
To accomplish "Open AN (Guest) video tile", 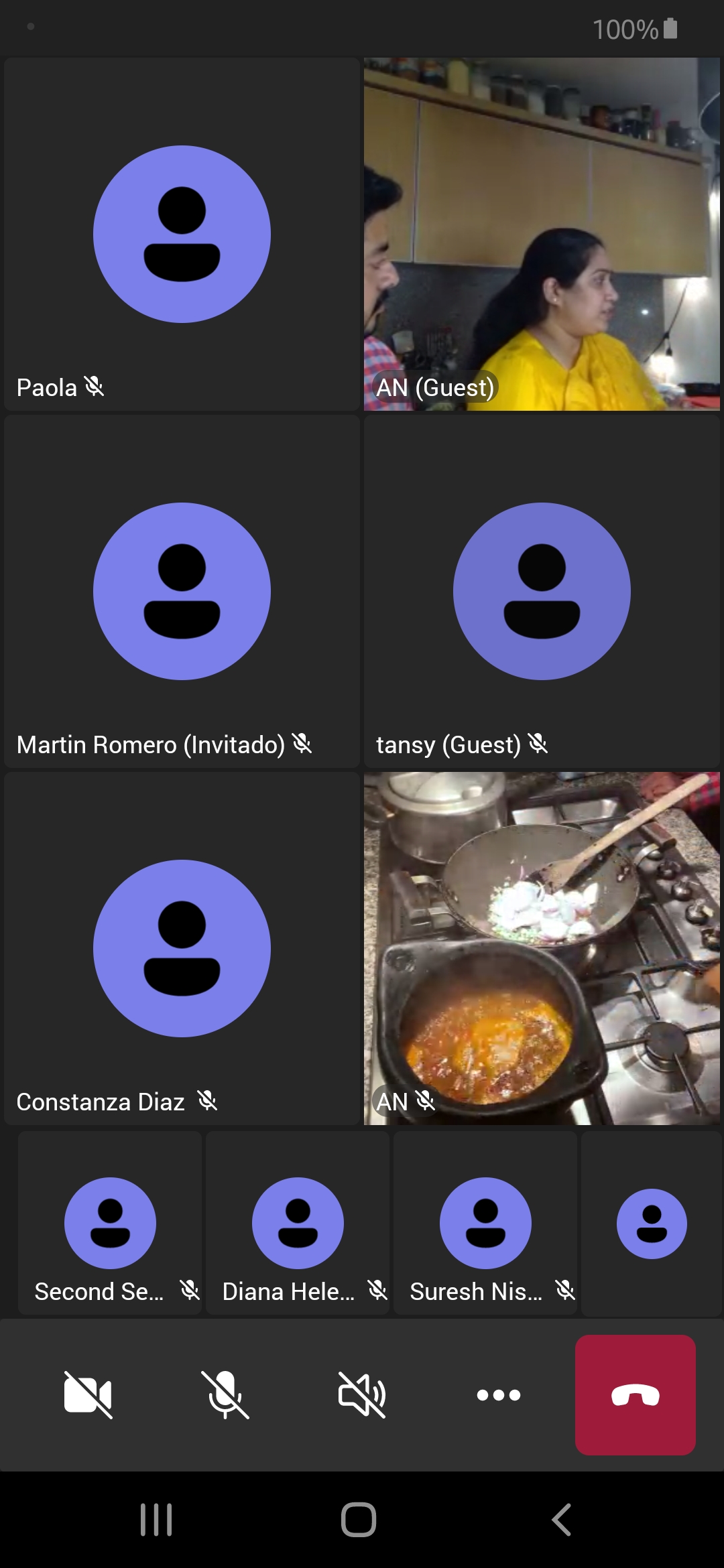I will pos(542,234).
